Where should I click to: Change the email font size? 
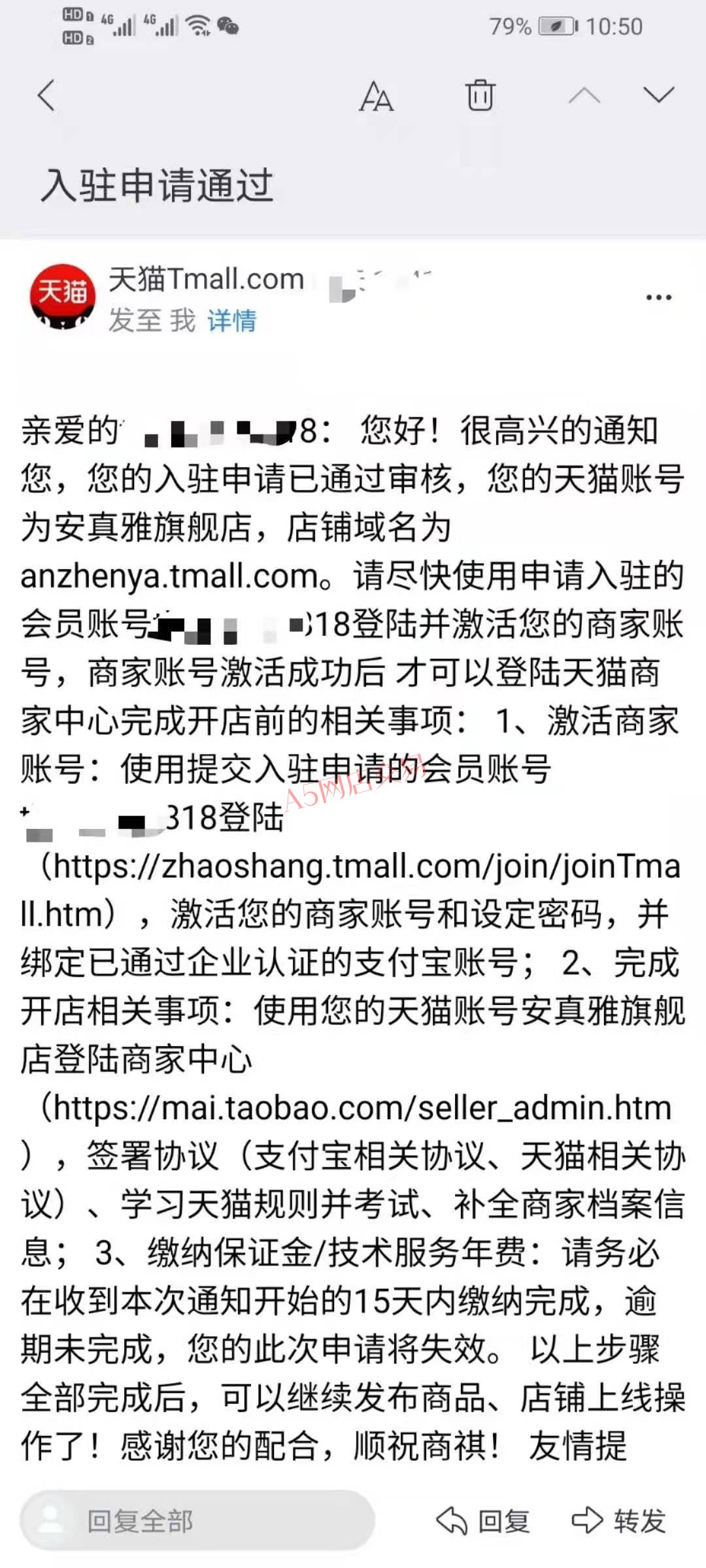377,97
